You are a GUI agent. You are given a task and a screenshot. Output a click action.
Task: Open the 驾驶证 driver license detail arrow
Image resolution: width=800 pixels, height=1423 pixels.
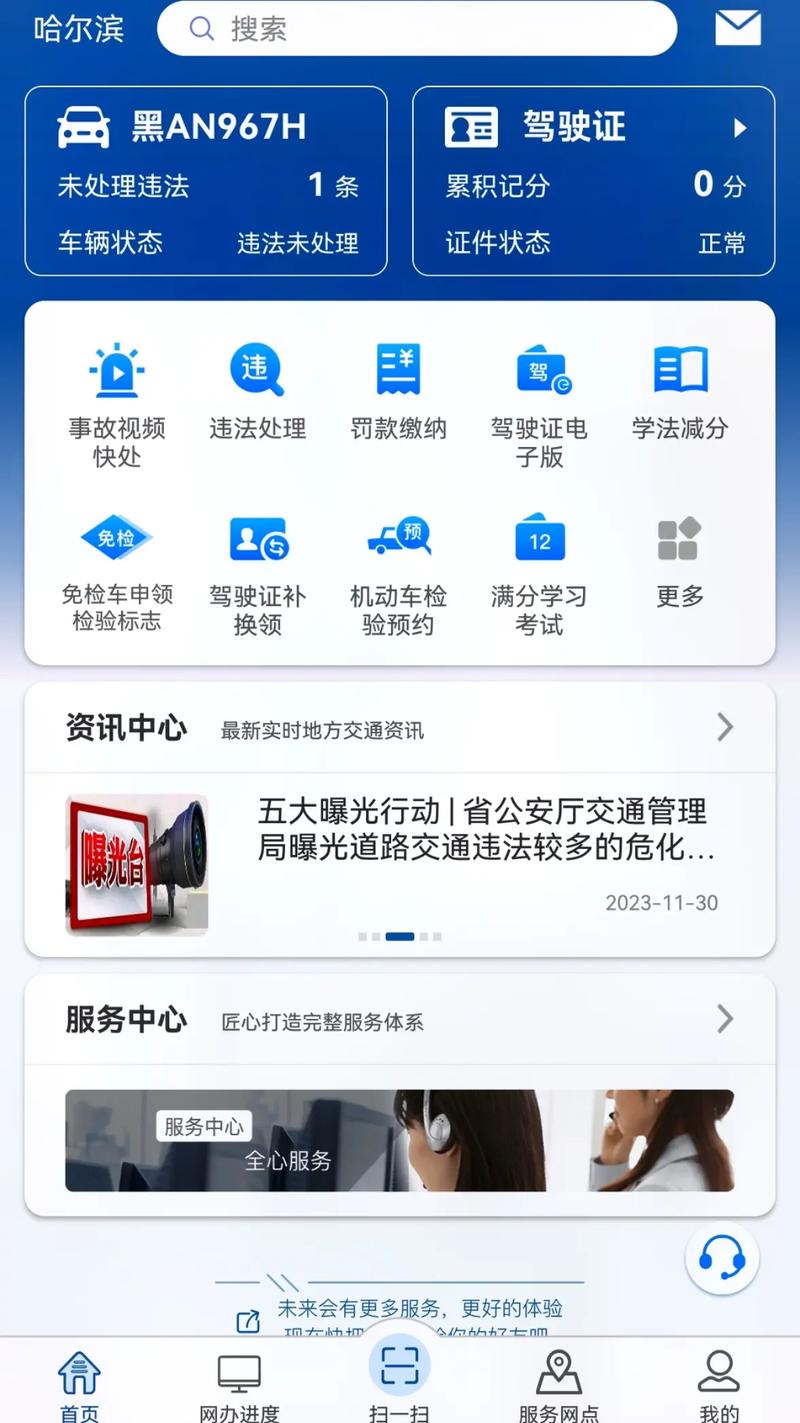coord(740,128)
